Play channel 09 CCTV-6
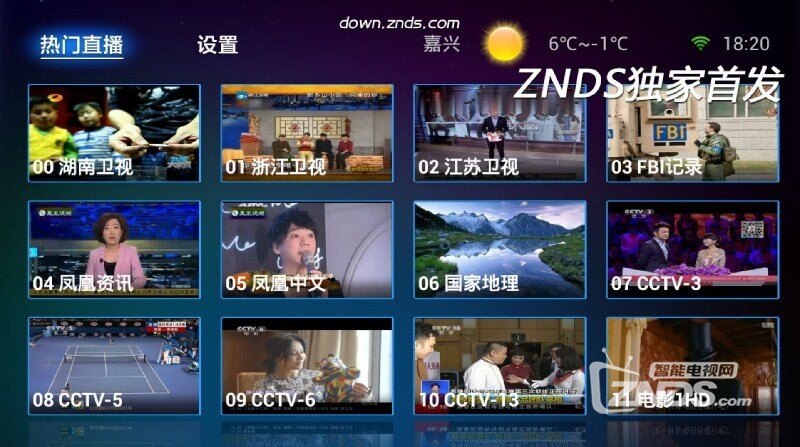Image resolution: width=800 pixels, height=447 pixels. coord(307,366)
